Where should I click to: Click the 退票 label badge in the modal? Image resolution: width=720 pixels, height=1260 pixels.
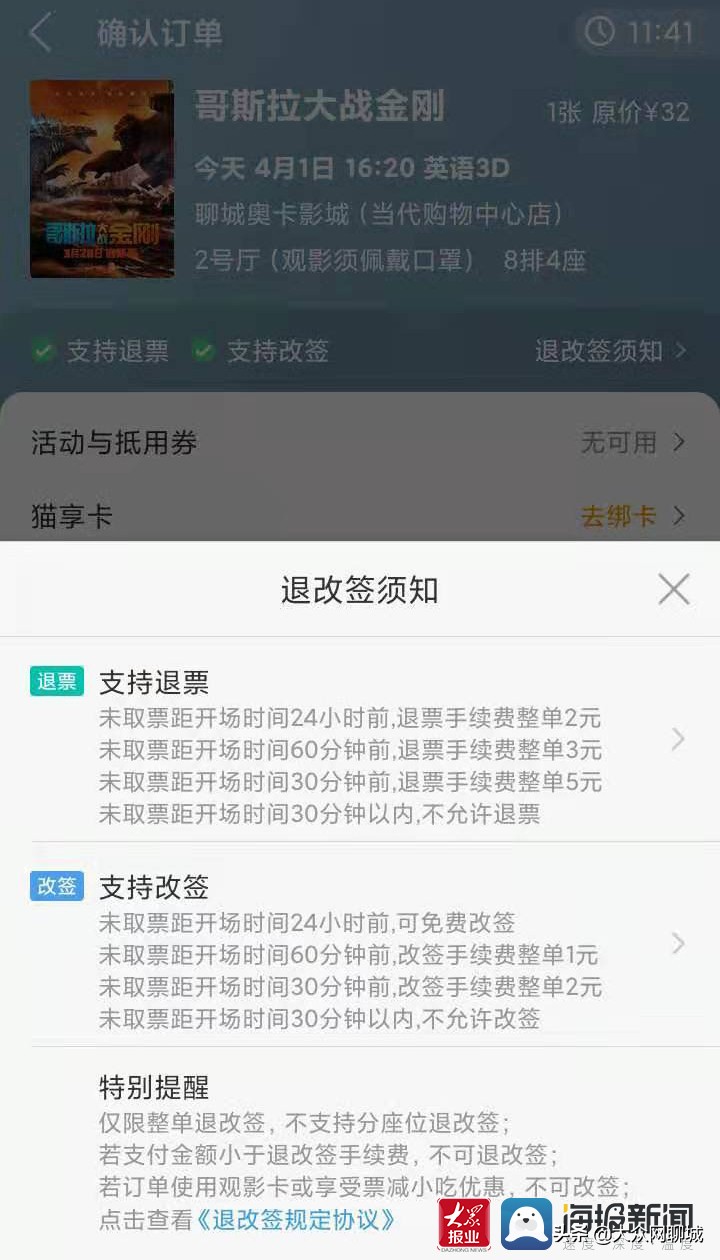point(55,681)
